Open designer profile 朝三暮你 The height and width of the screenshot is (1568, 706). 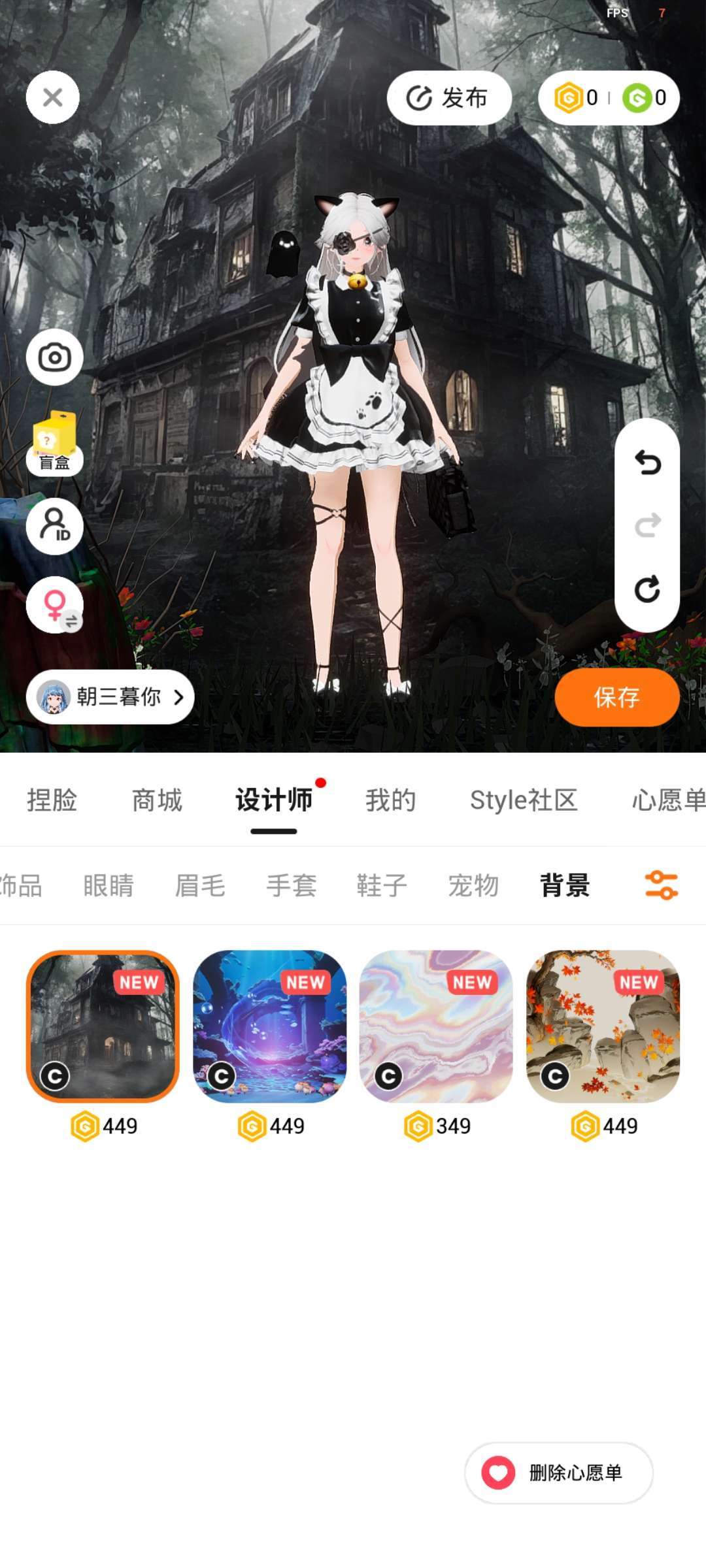point(110,696)
